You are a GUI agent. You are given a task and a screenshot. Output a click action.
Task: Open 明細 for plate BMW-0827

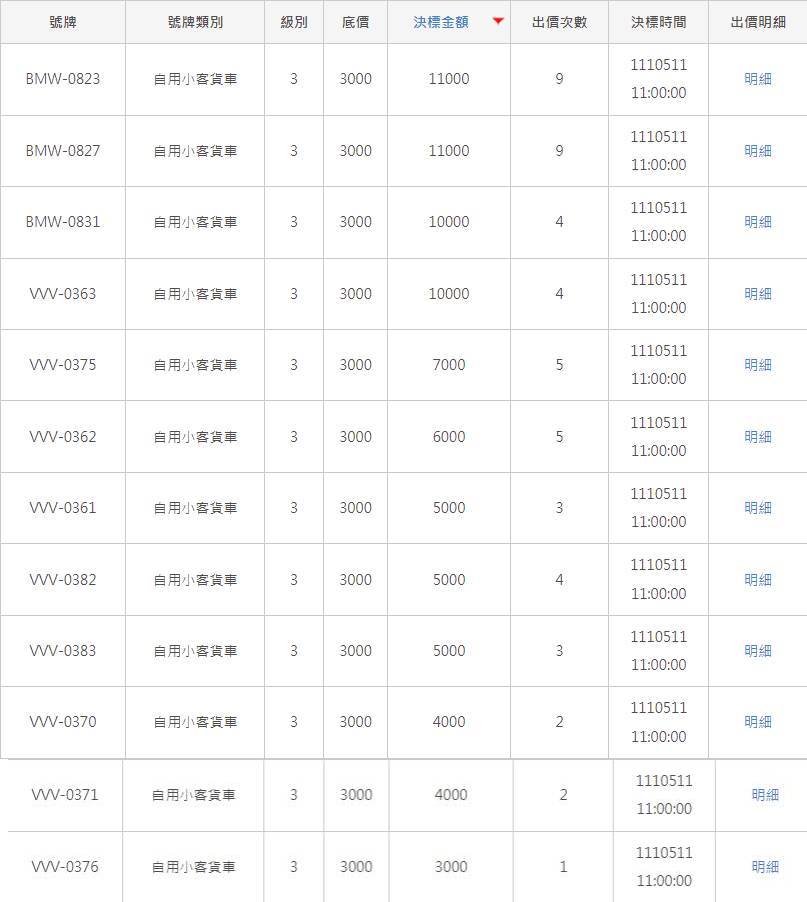(758, 151)
